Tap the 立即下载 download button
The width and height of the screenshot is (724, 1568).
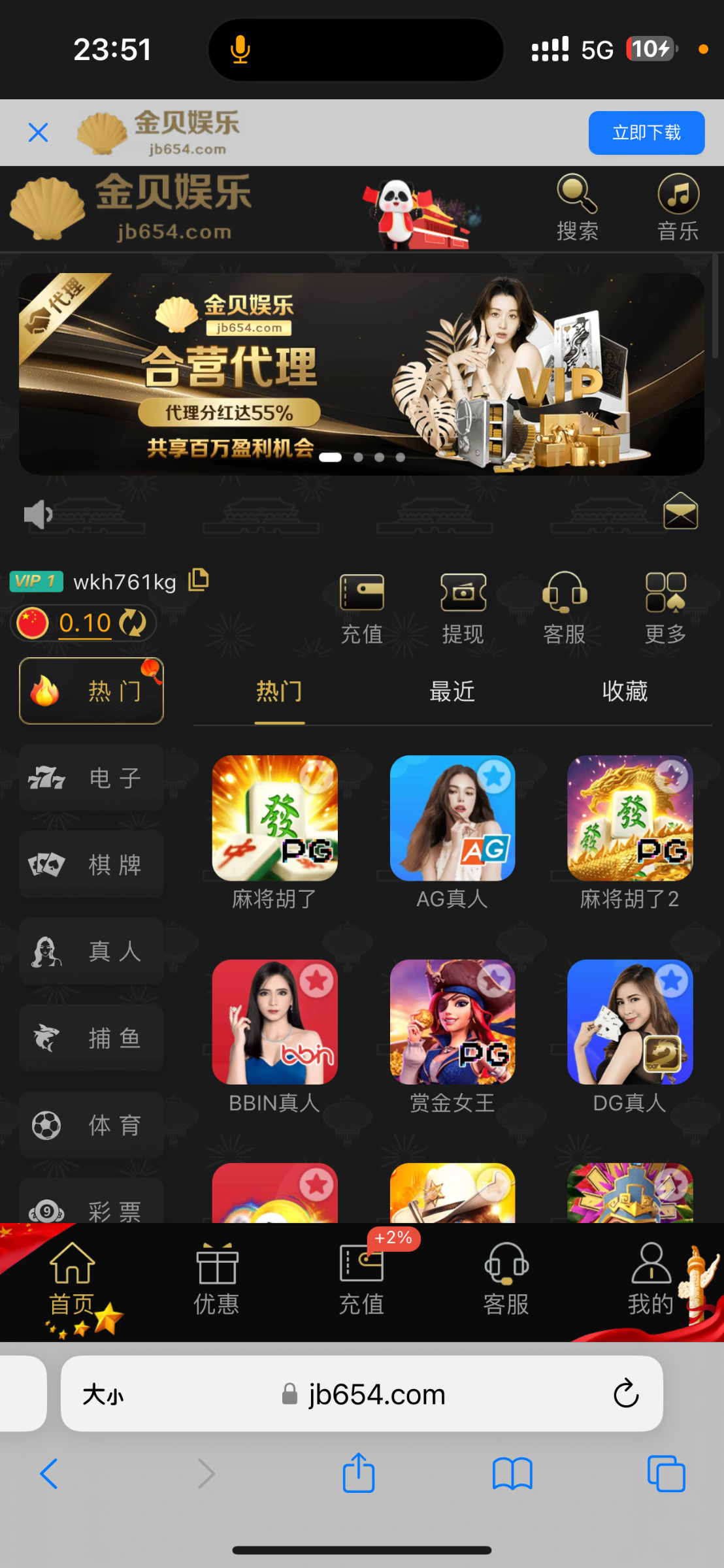pyautogui.click(x=646, y=133)
